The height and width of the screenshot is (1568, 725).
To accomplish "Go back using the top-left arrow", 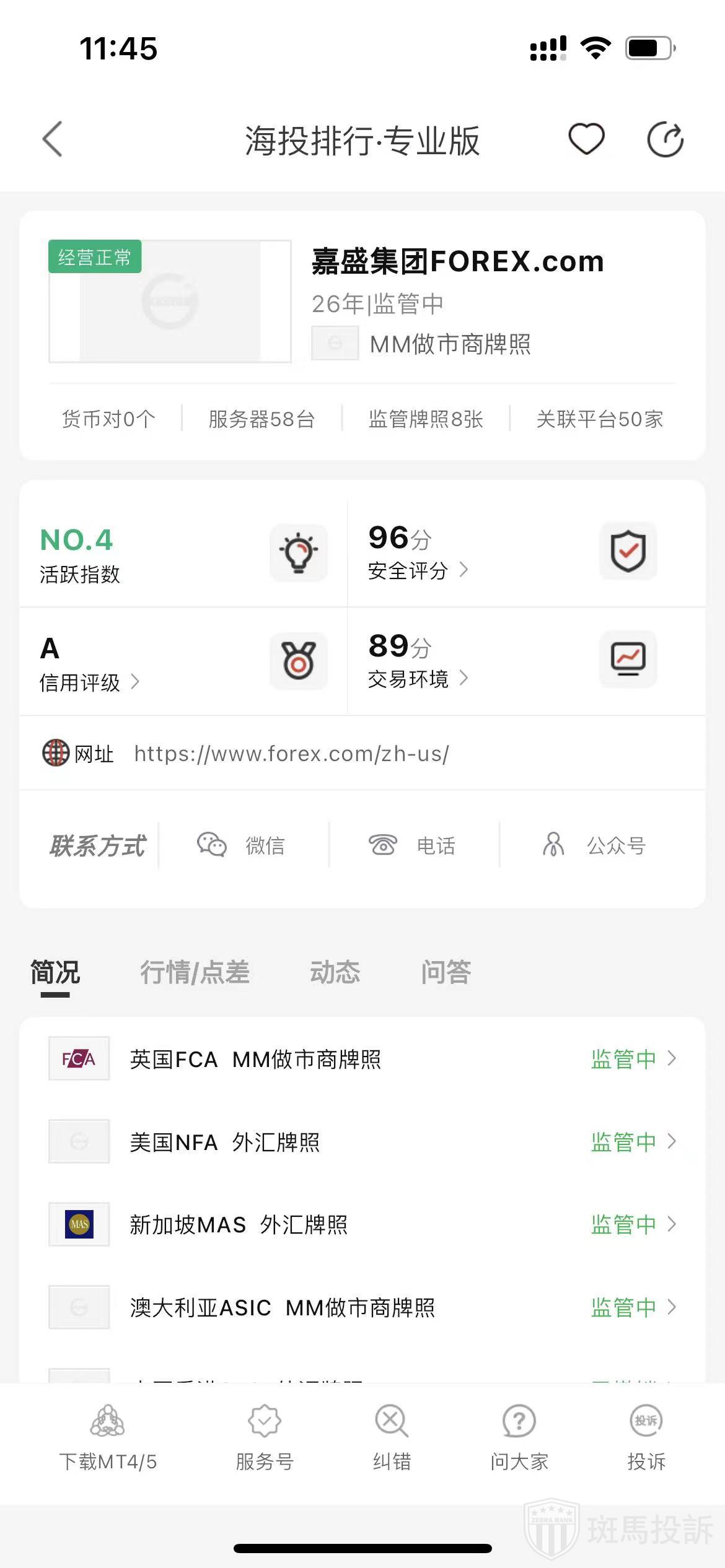I will 53,139.
